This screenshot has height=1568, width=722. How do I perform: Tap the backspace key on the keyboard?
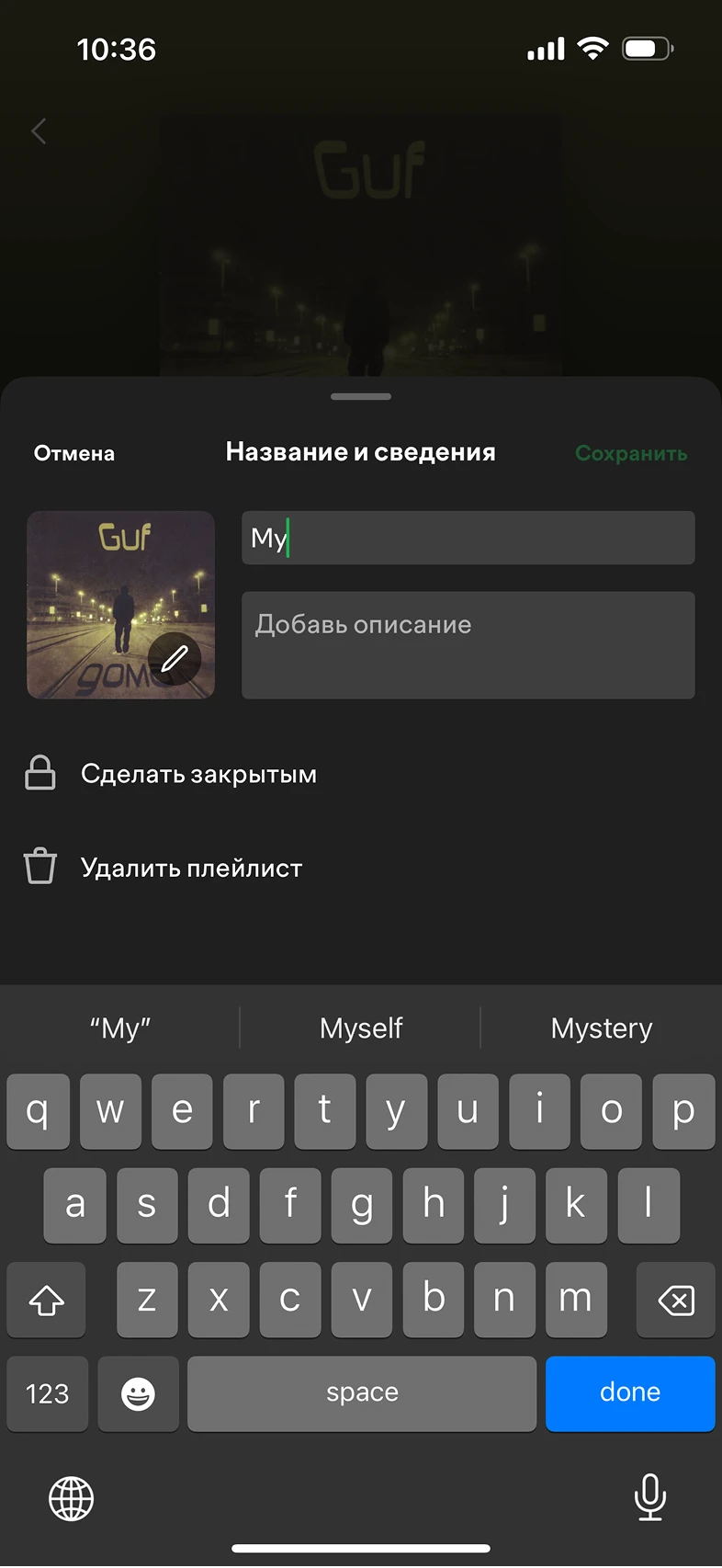pyautogui.click(x=675, y=1300)
